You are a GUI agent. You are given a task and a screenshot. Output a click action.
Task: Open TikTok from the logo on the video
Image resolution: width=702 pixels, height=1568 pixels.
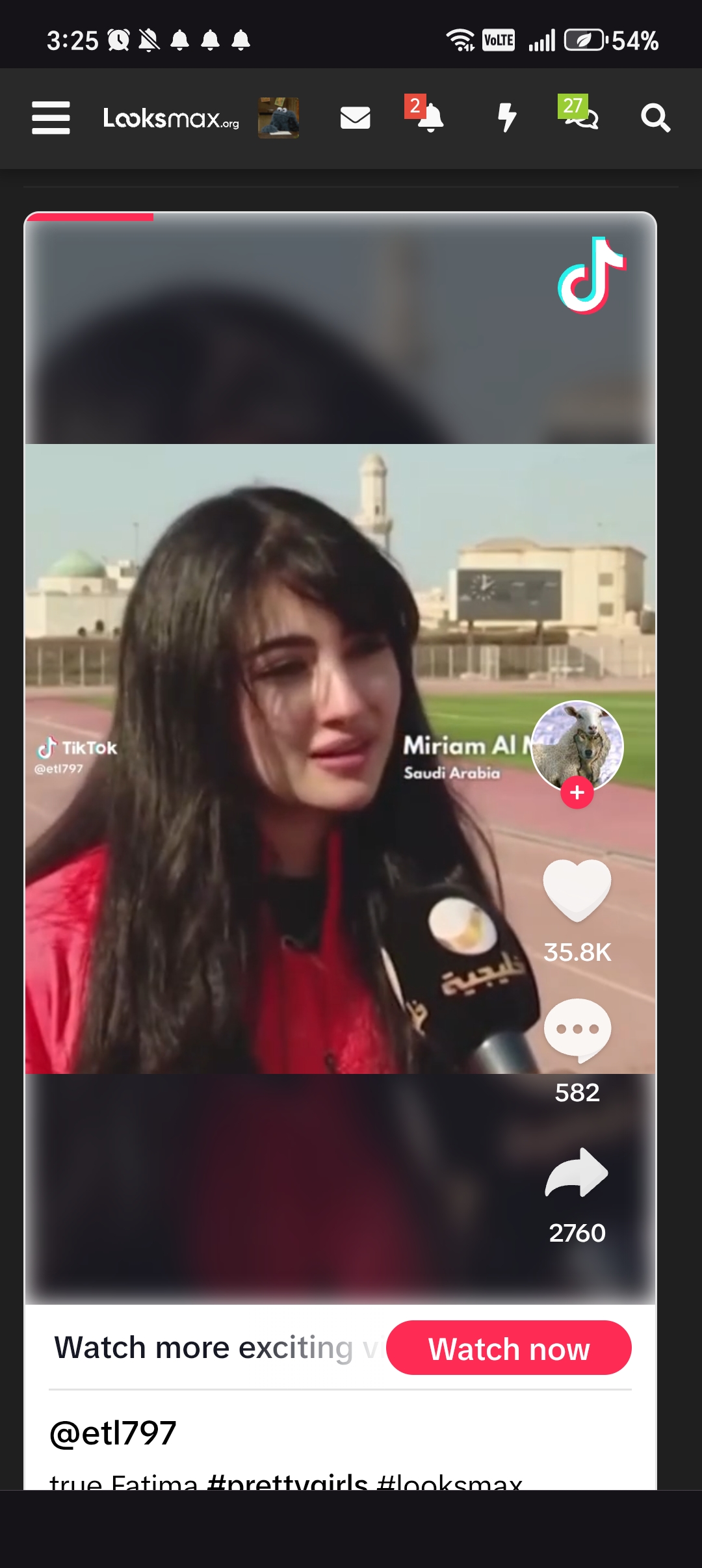591,275
